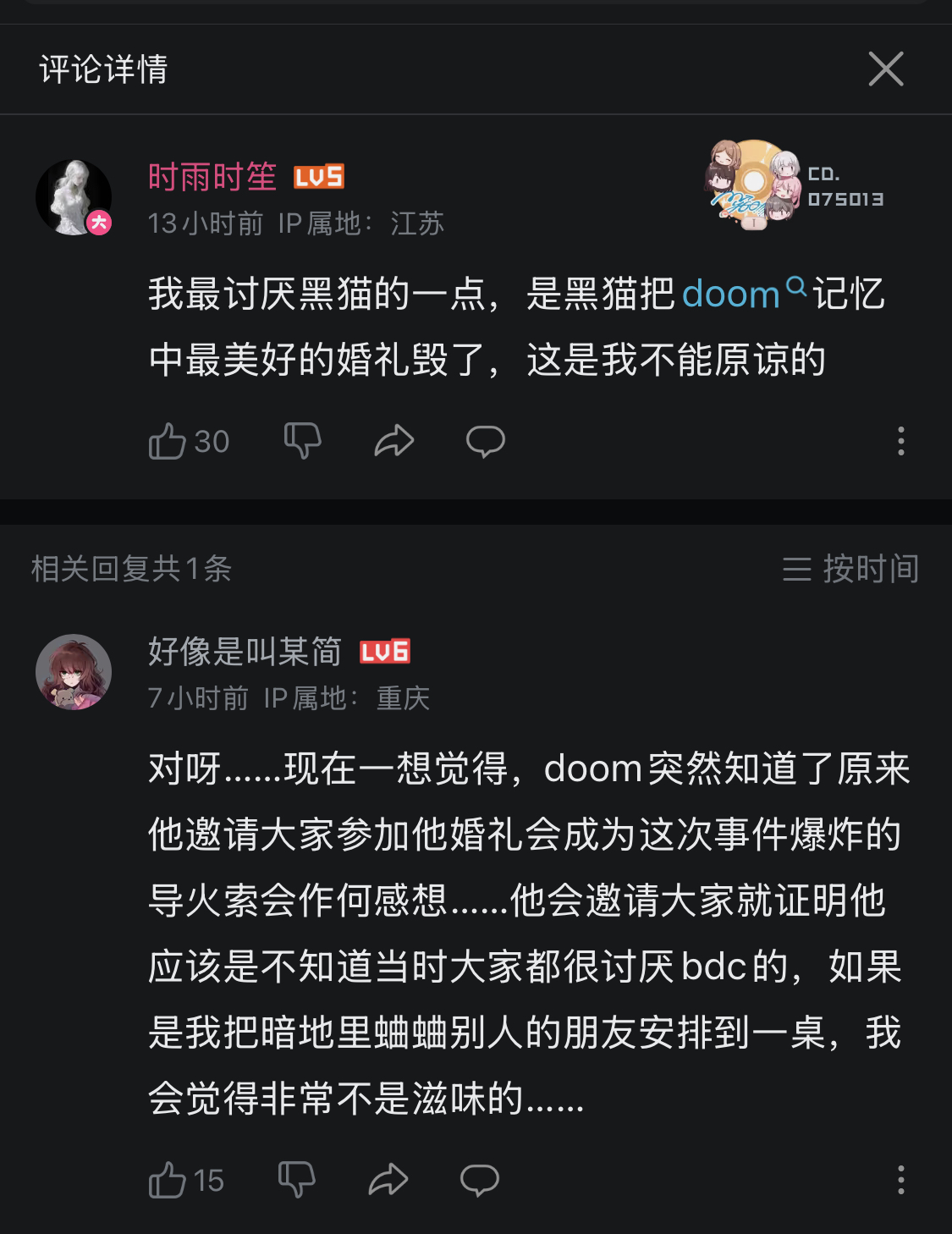The height and width of the screenshot is (1234, 952).
Task: Change reply sorting via 按时间
Action: pos(851,569)
